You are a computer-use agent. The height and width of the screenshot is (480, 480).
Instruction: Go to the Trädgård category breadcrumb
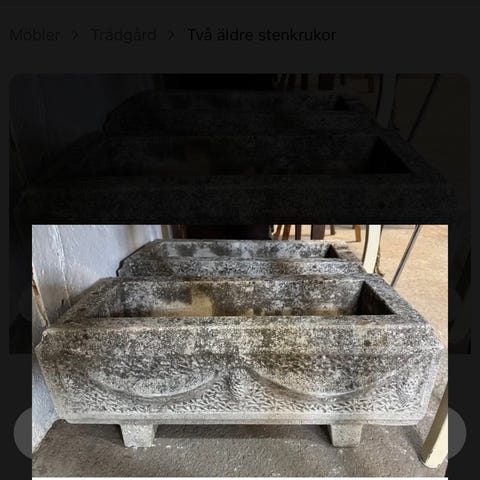(x=124, y=35)
